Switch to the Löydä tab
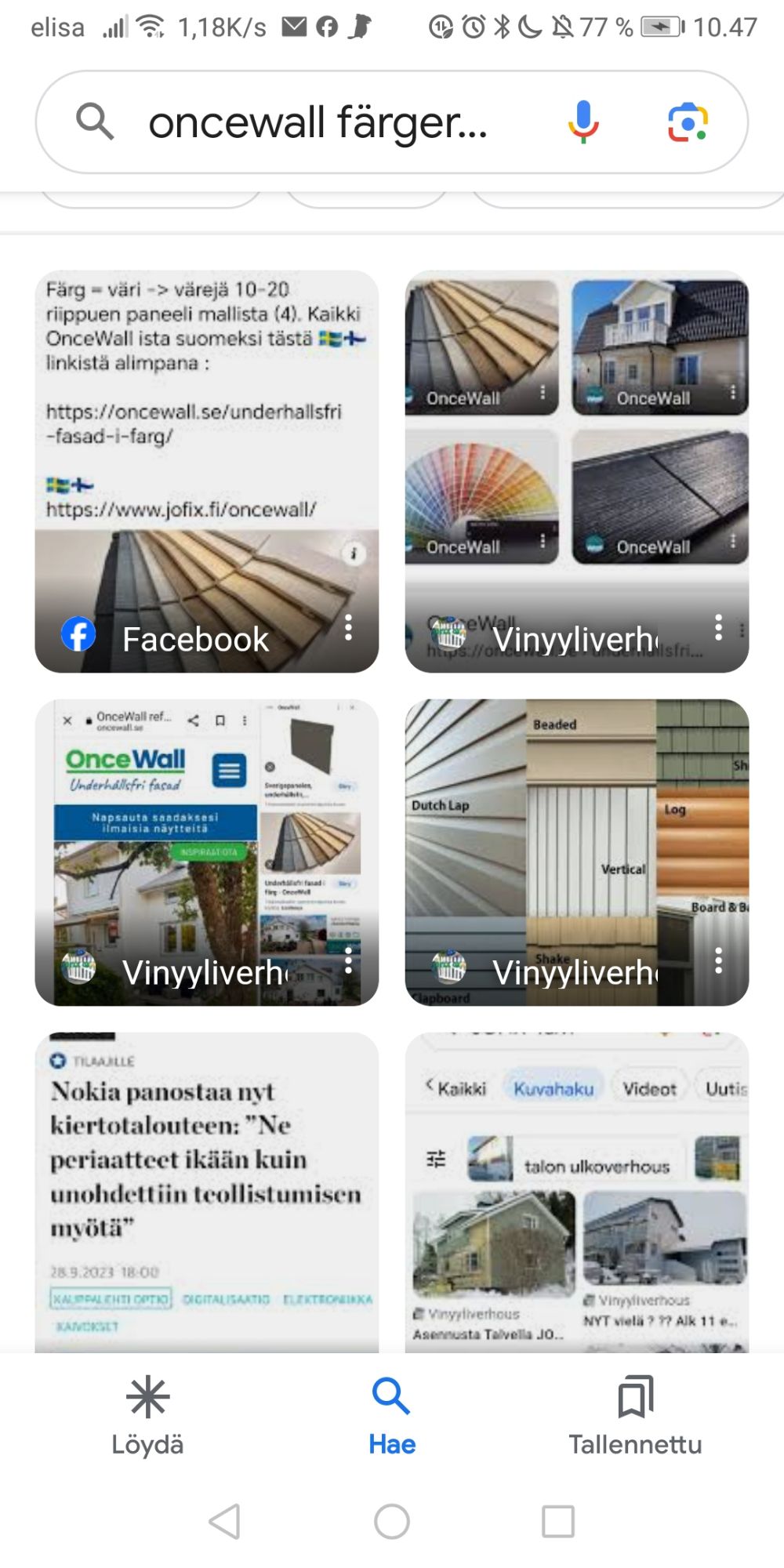Image resolution: width=784 pixels, height=1568 pixels. [x=147, y=1415]
